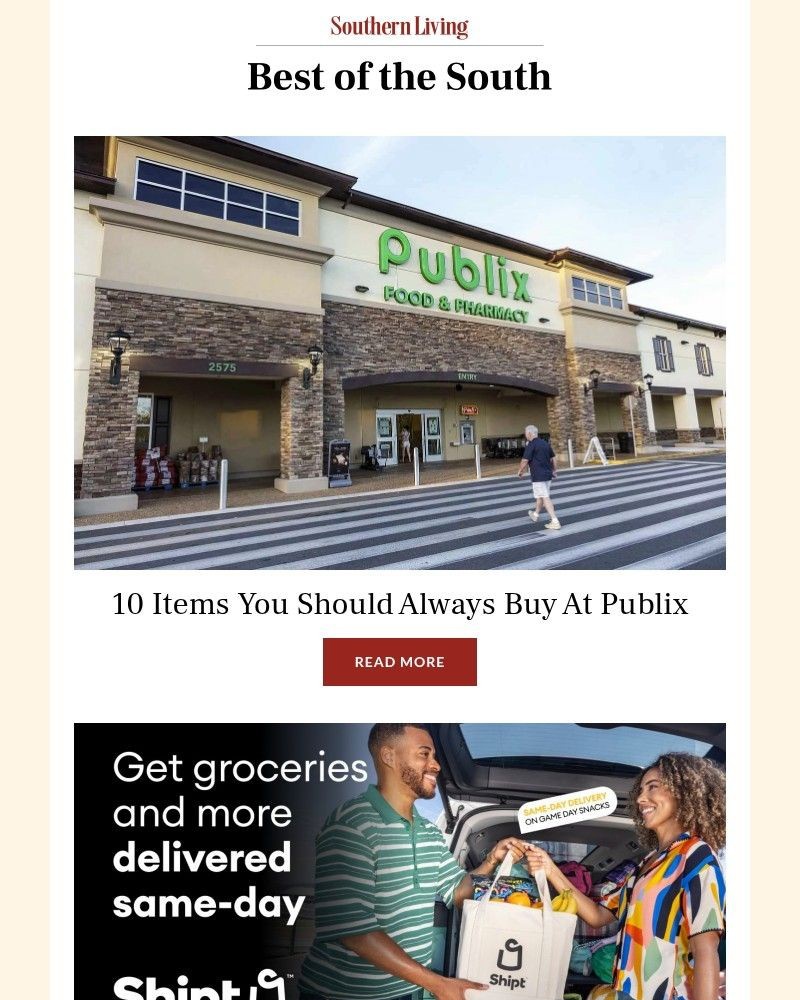
Task: Select the Publix storefront hero photo
Action: [399, 352]
